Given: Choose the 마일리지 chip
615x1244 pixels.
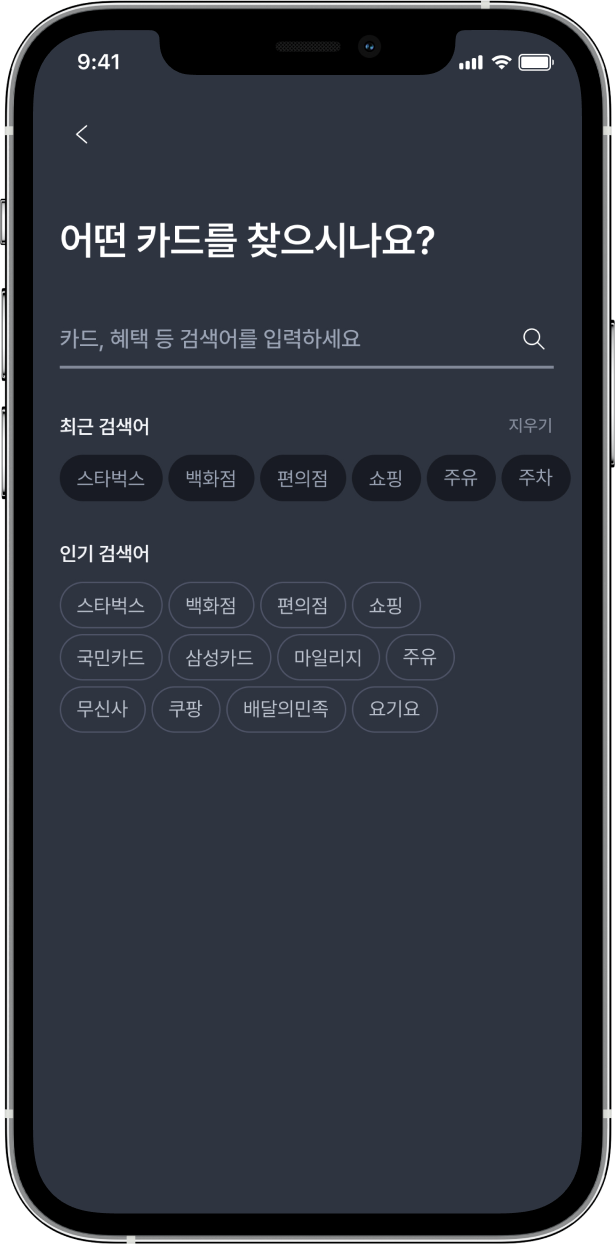Looking at the screenshot, I should 328,657.
